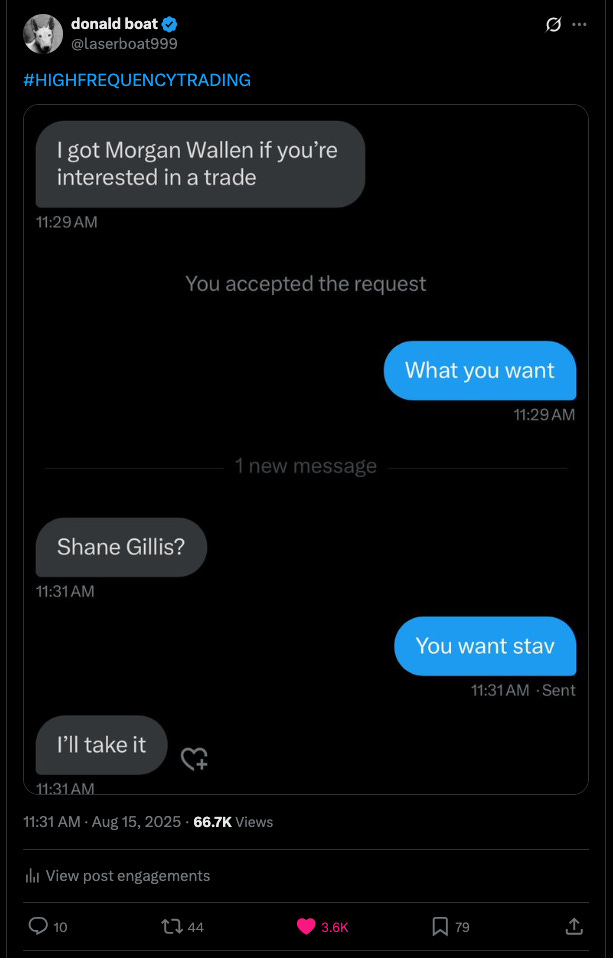Reply to the post via comment icon
The width and height of the screenshot is (613, 958).
click(x=39, y=927)
